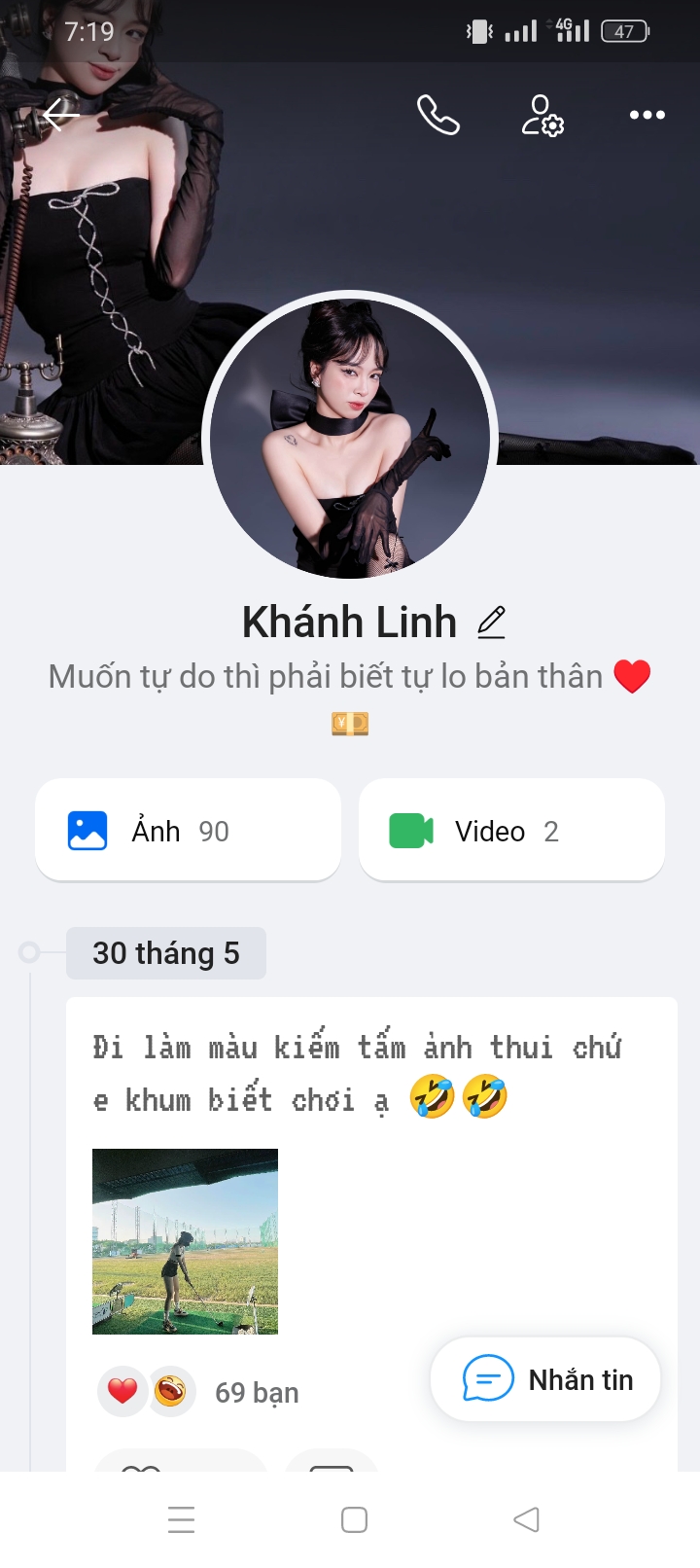Open the Ảnh photo album

click(x=188, y=831)
